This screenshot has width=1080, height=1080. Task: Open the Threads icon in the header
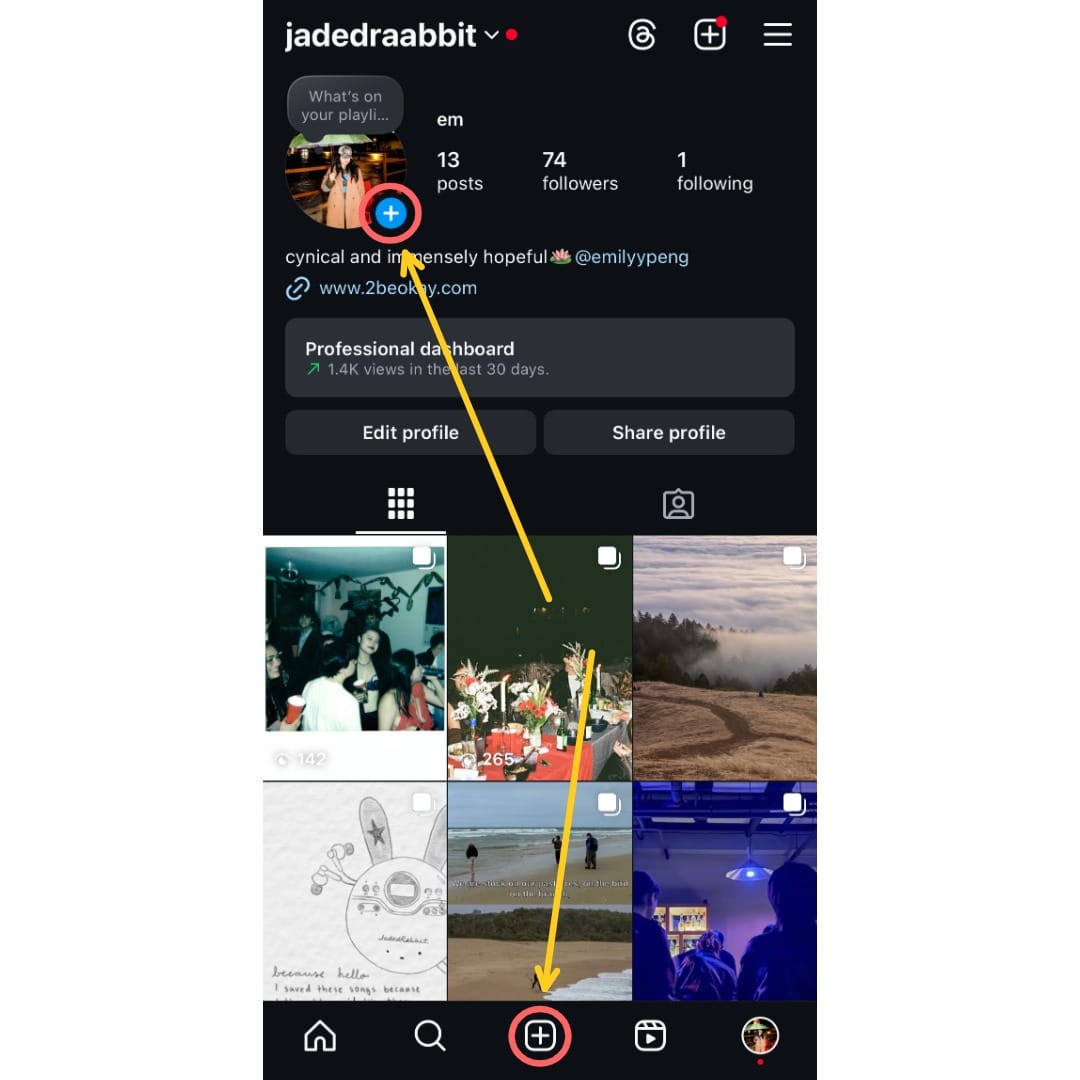click(642, 35)
